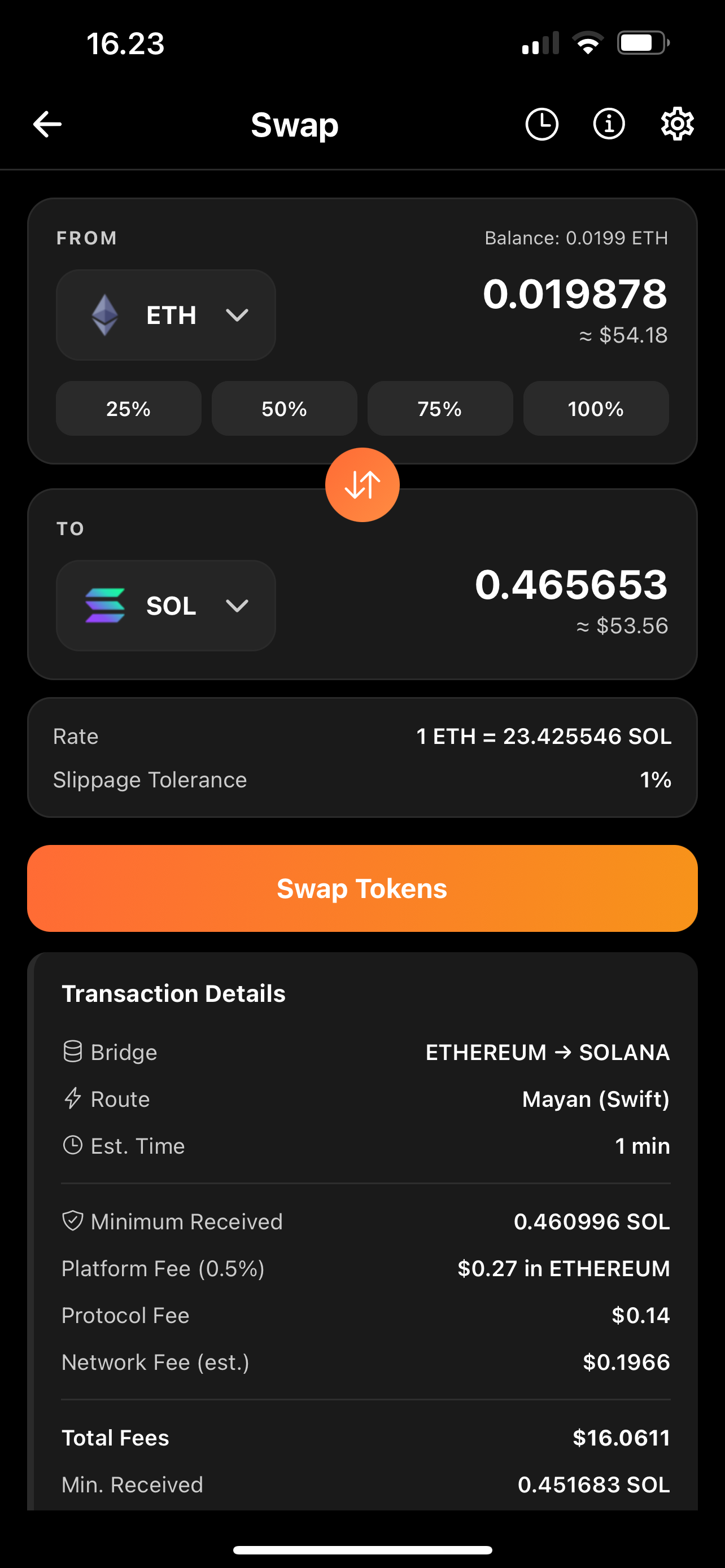
Task: Click the lightning icon beside Route
Action: [72, 1099]
